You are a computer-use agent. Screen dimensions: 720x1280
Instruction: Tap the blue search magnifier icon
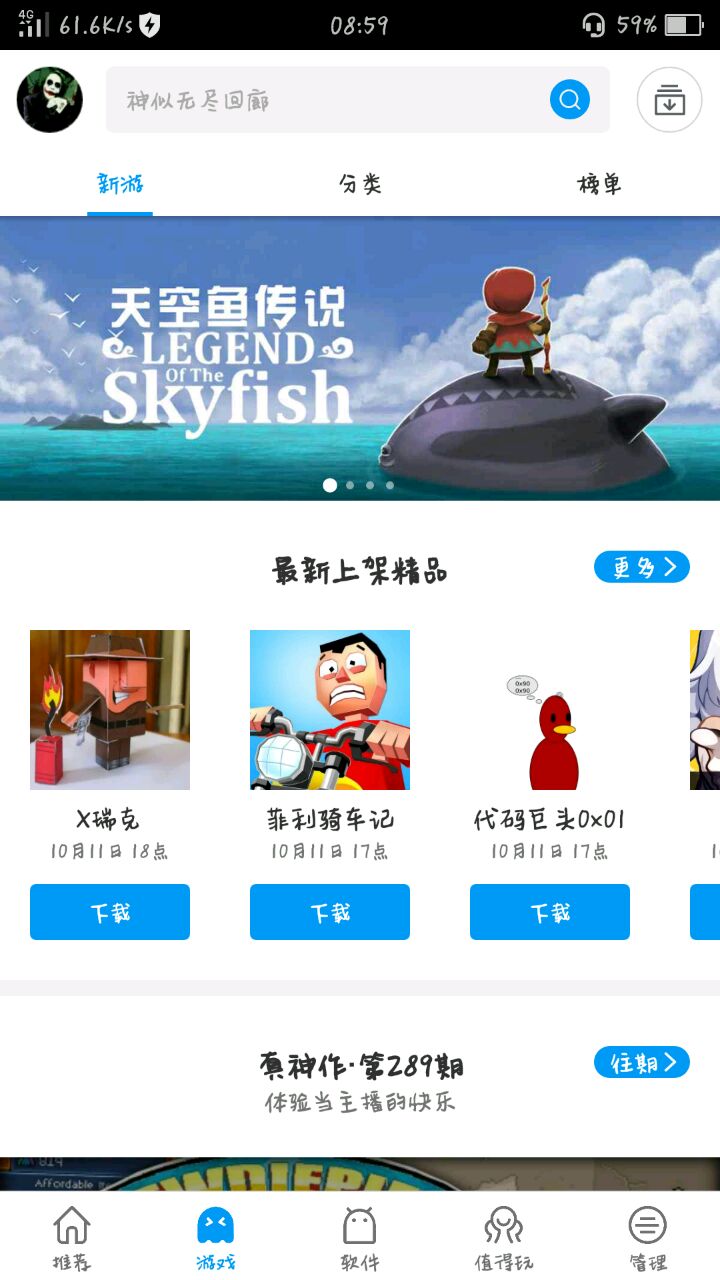click(570, 100)
